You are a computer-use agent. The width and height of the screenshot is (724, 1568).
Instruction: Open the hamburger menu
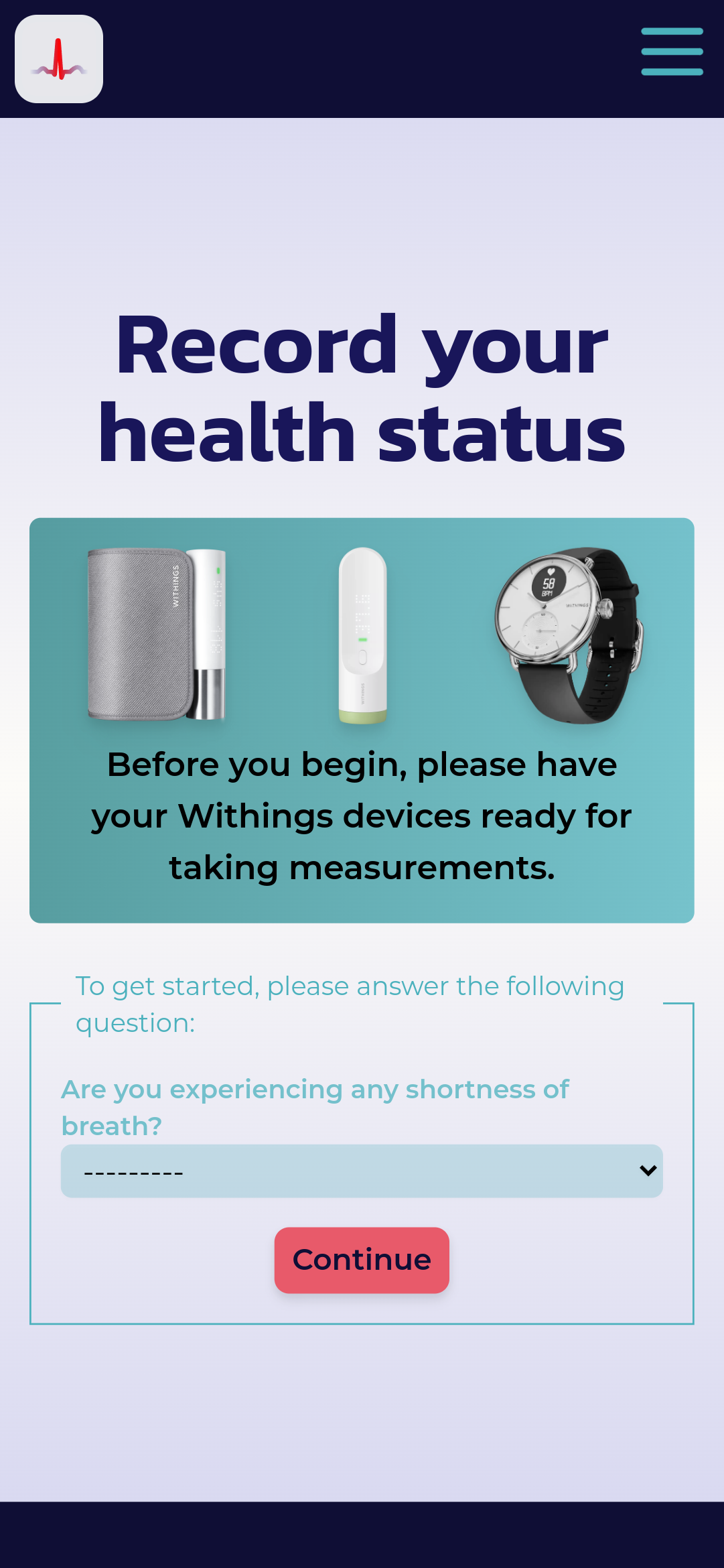pyautogui.click(x=672, y=52)
